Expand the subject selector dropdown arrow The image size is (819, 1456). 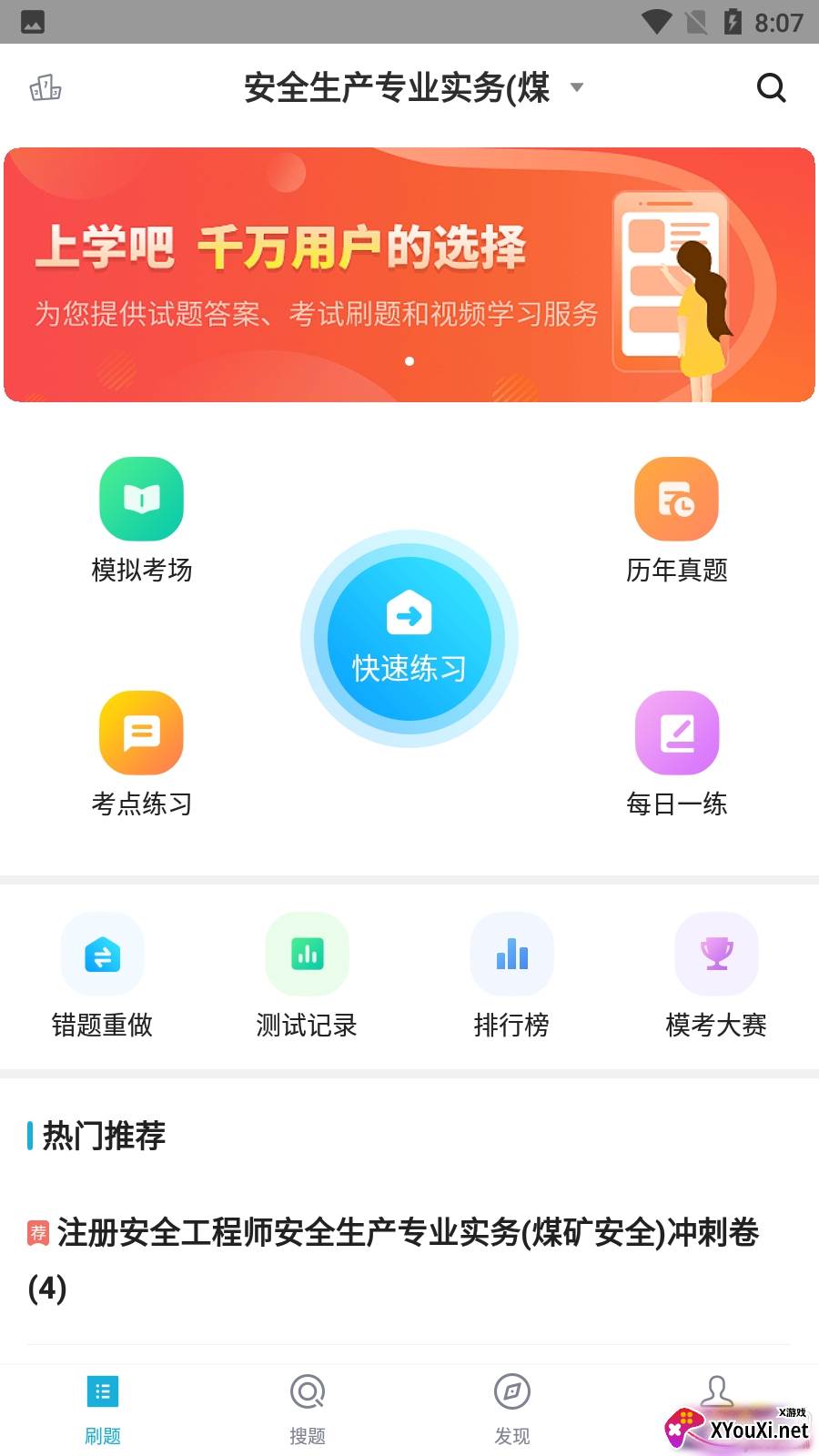(x=576, y=88)
